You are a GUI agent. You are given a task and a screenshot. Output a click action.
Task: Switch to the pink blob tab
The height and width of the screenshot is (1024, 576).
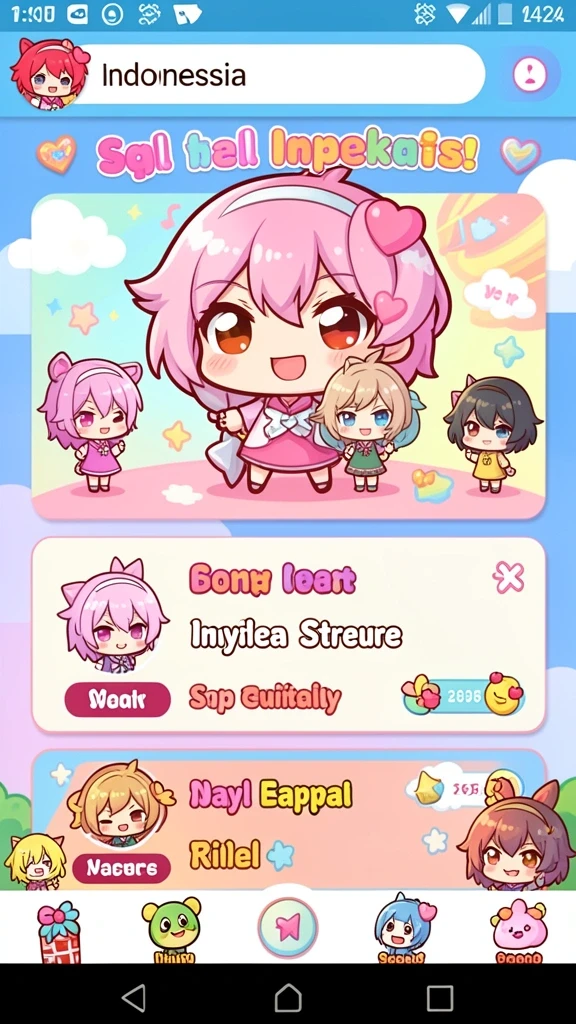[519, 931]
